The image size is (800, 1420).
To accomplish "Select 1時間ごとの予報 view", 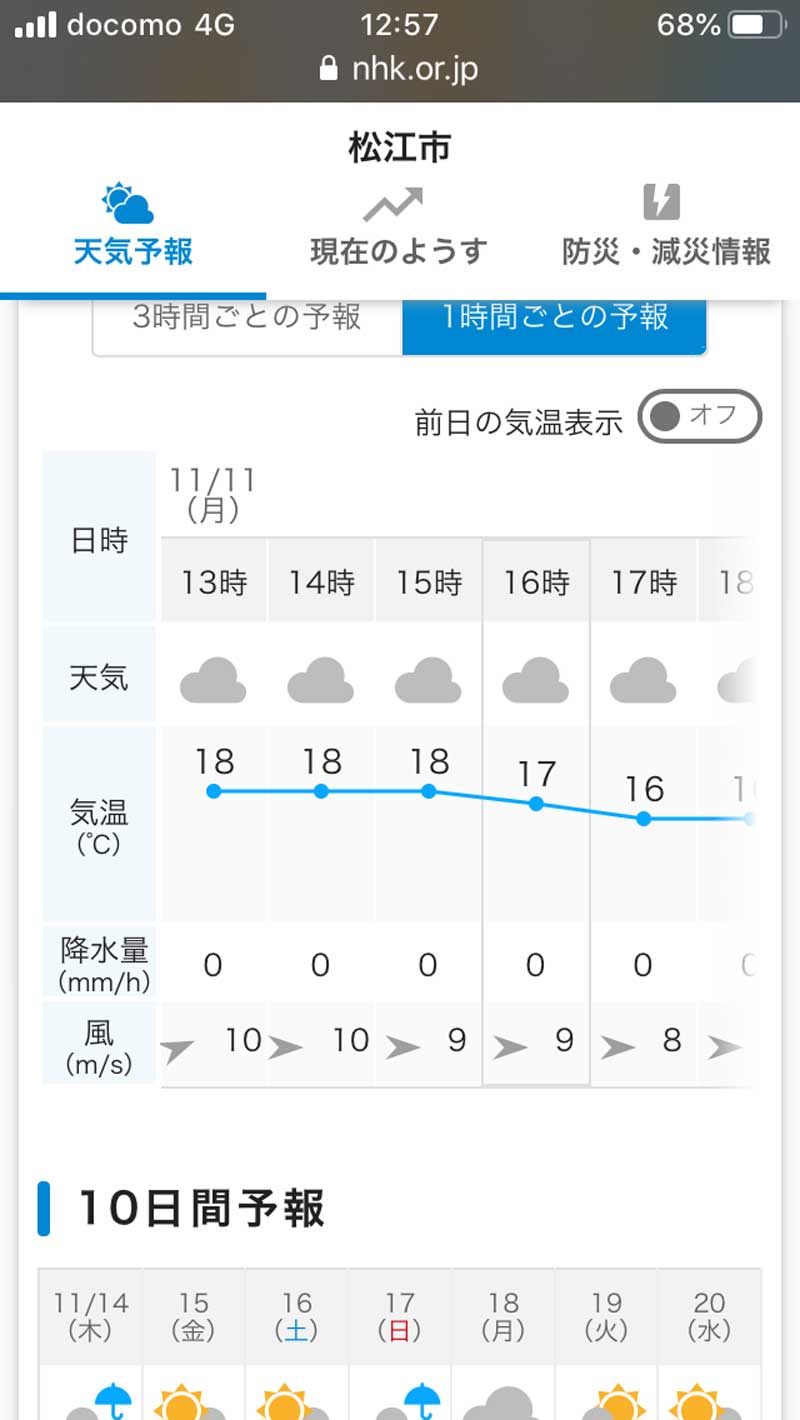I will pos(555,320).
